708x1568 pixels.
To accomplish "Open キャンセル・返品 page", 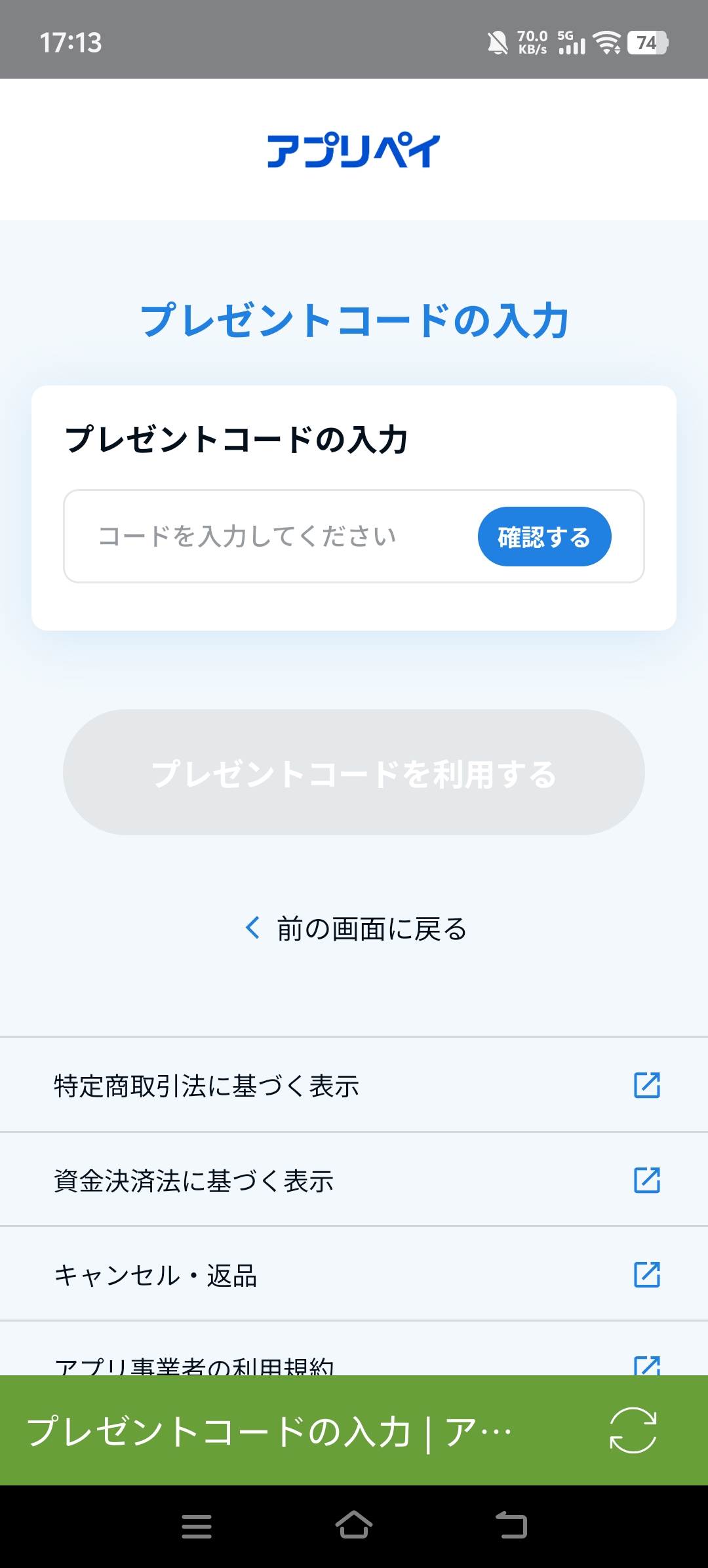I will point(354,1274).
